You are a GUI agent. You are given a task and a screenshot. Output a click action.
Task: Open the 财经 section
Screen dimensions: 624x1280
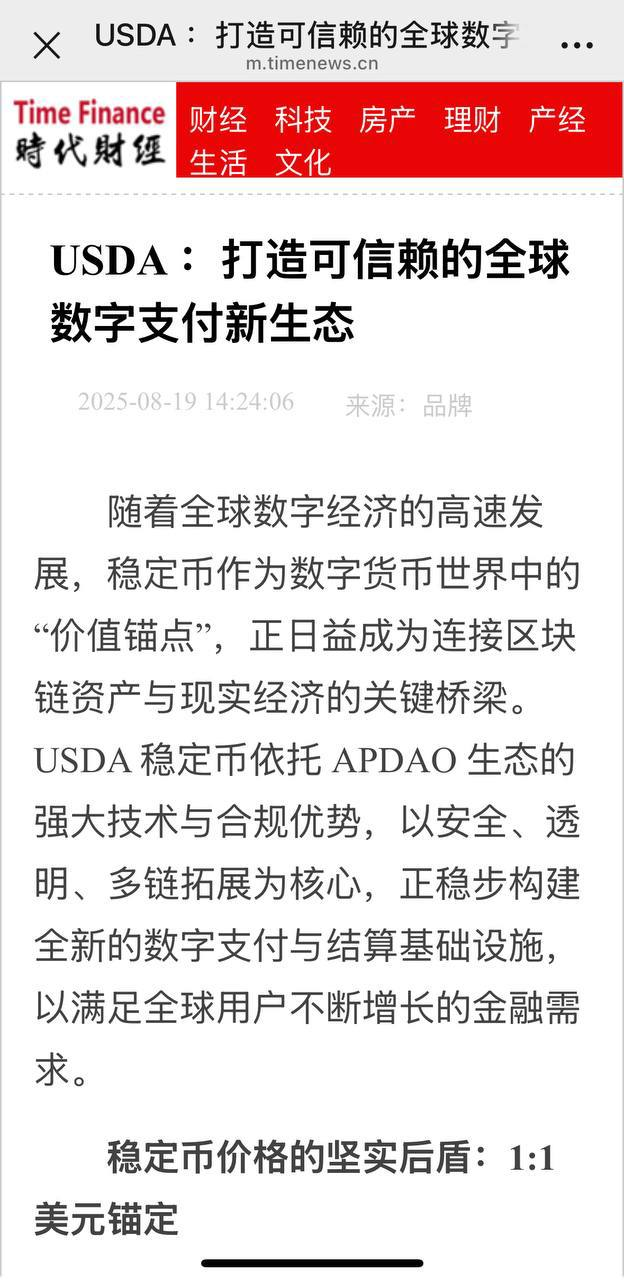tap(218, 121)
